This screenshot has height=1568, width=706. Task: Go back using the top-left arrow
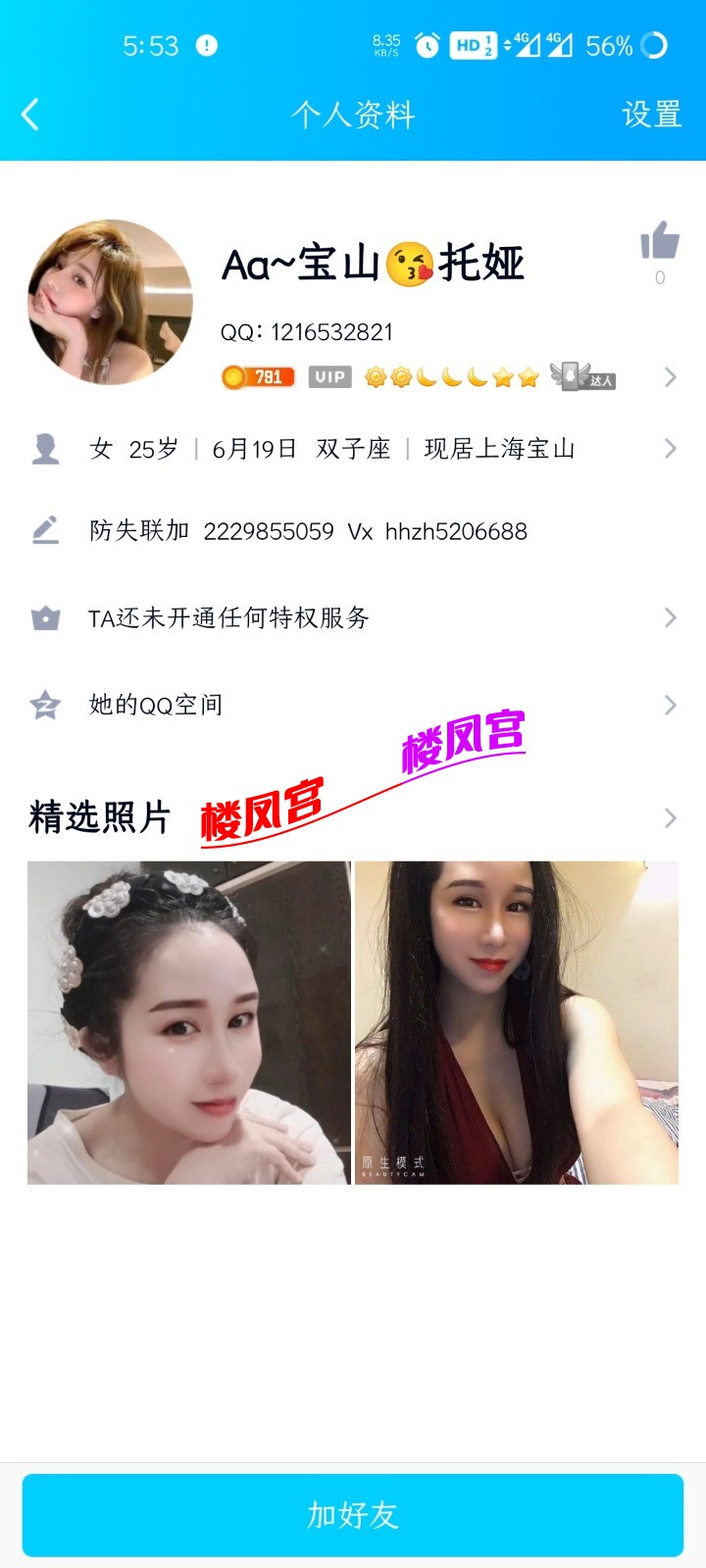coord(30,115)
